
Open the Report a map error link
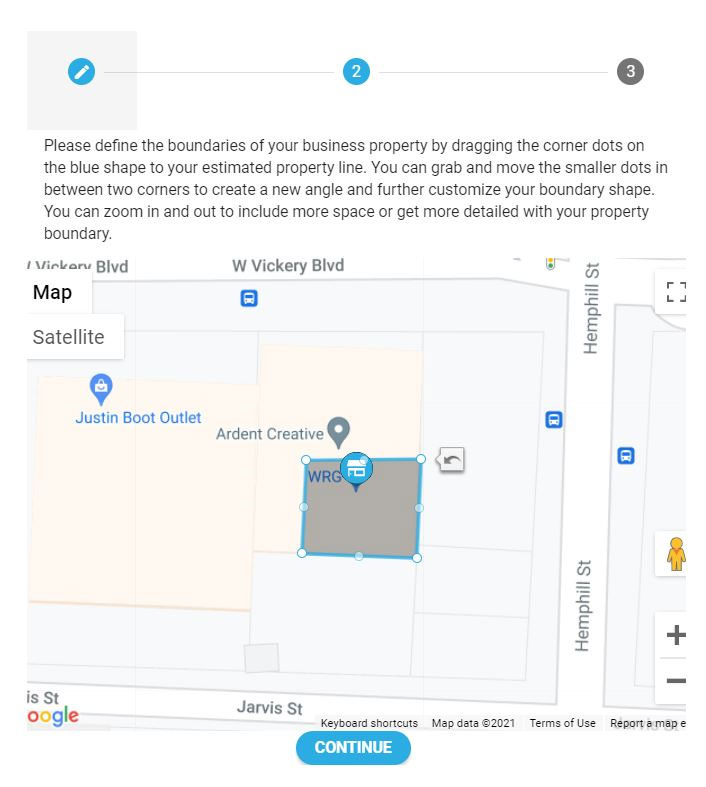[647, 723]
